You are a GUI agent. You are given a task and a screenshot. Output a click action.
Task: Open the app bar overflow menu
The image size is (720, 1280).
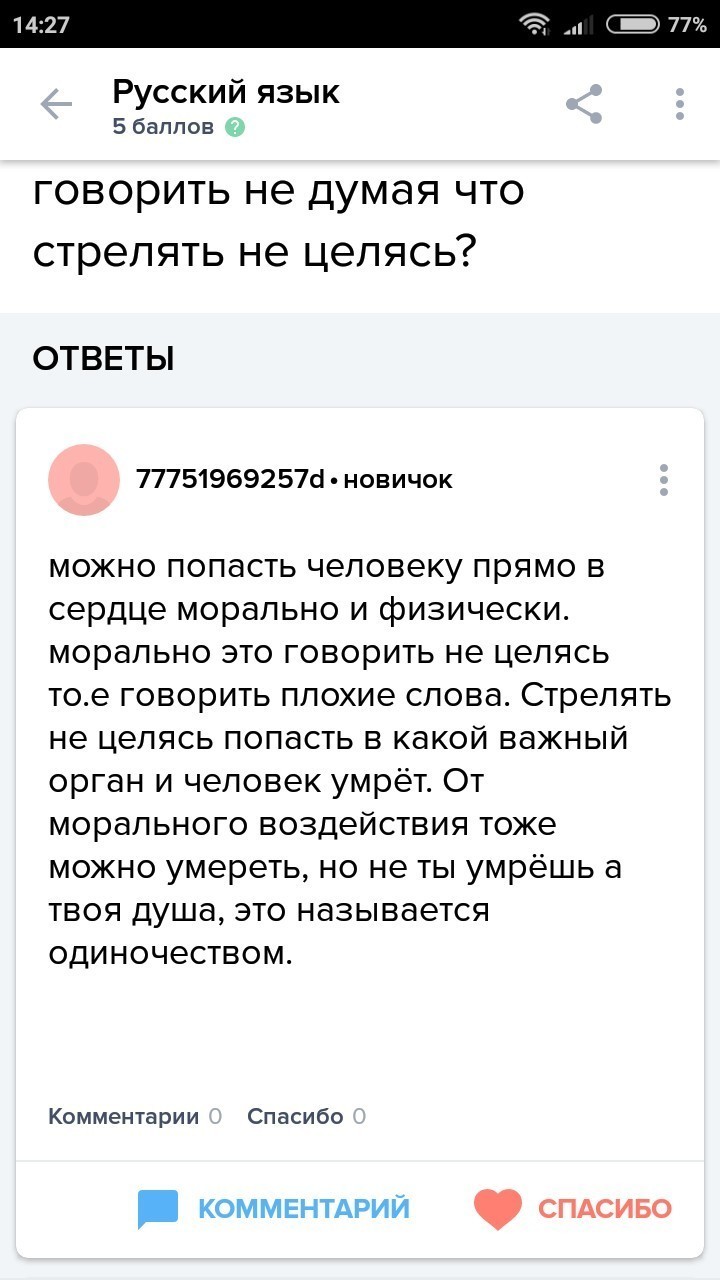point(680,104)
